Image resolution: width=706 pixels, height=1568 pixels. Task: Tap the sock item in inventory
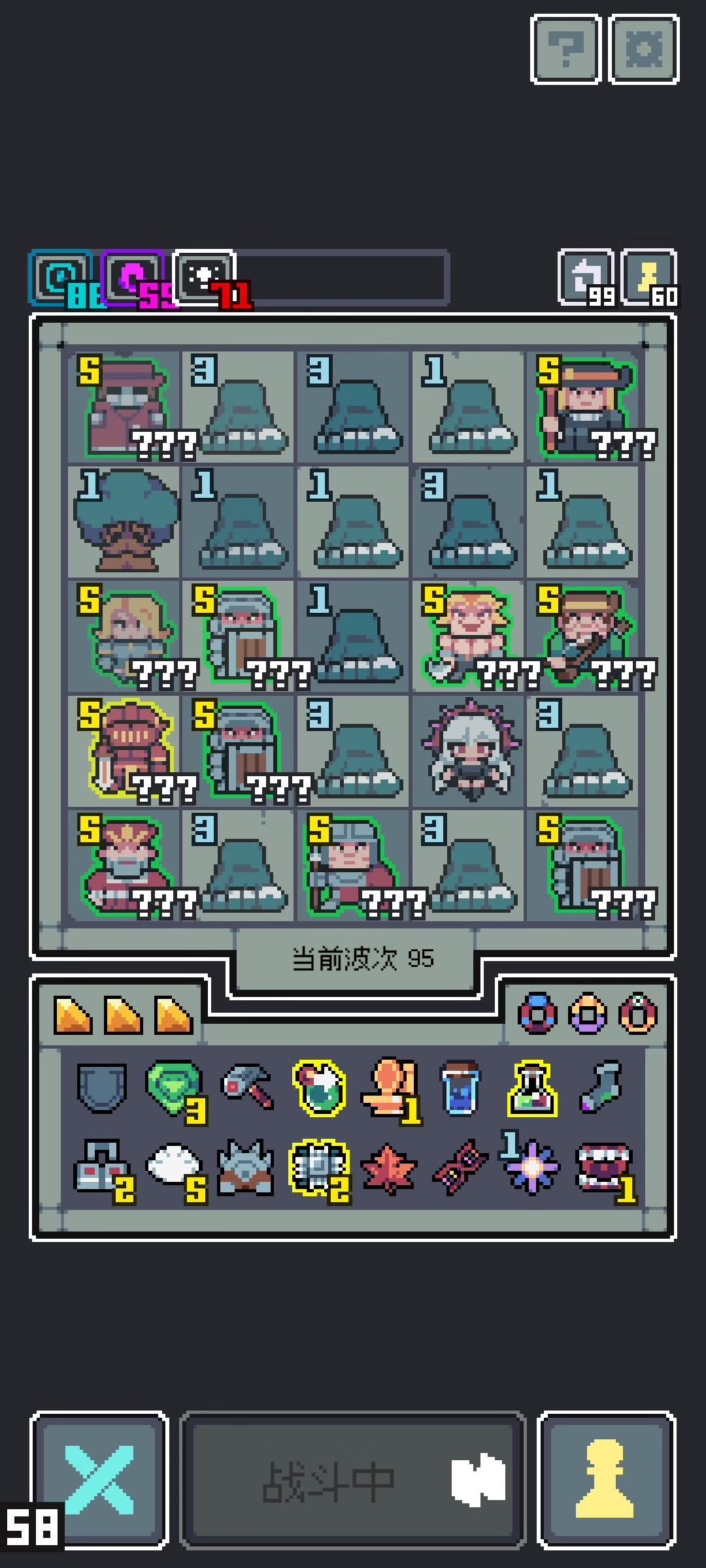click(x=601, y=1086)
